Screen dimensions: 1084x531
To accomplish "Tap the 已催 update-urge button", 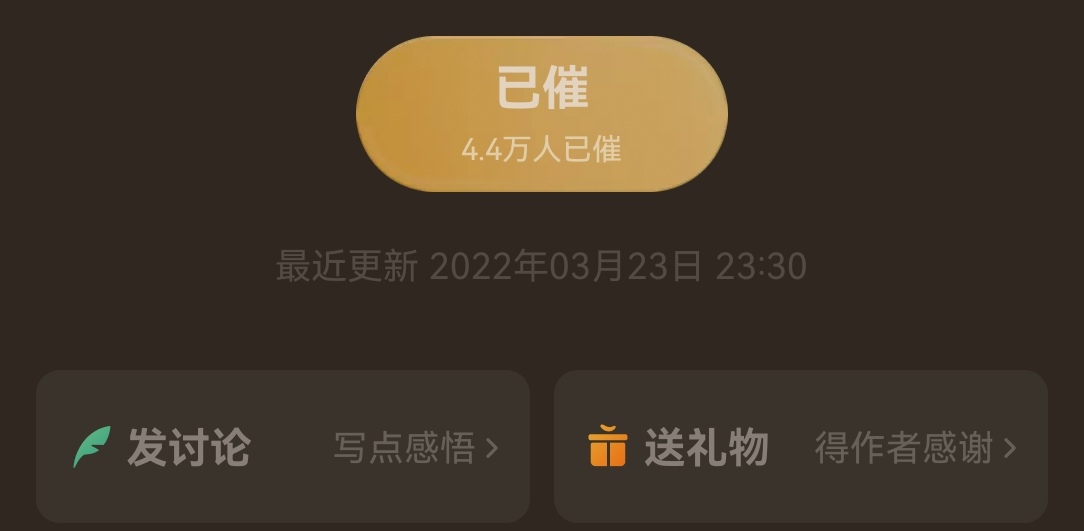I will [541, 114].
